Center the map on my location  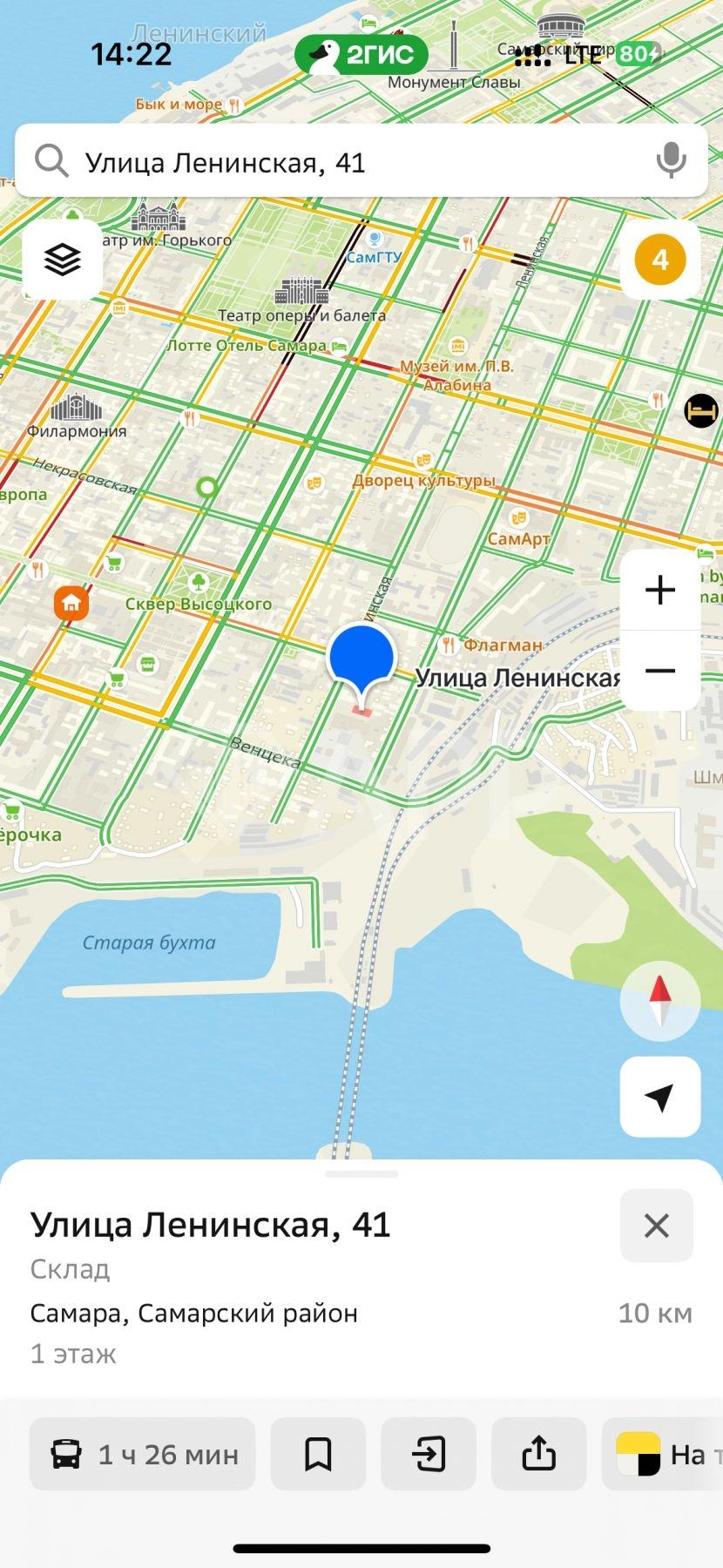click(x=660, y=1097)
